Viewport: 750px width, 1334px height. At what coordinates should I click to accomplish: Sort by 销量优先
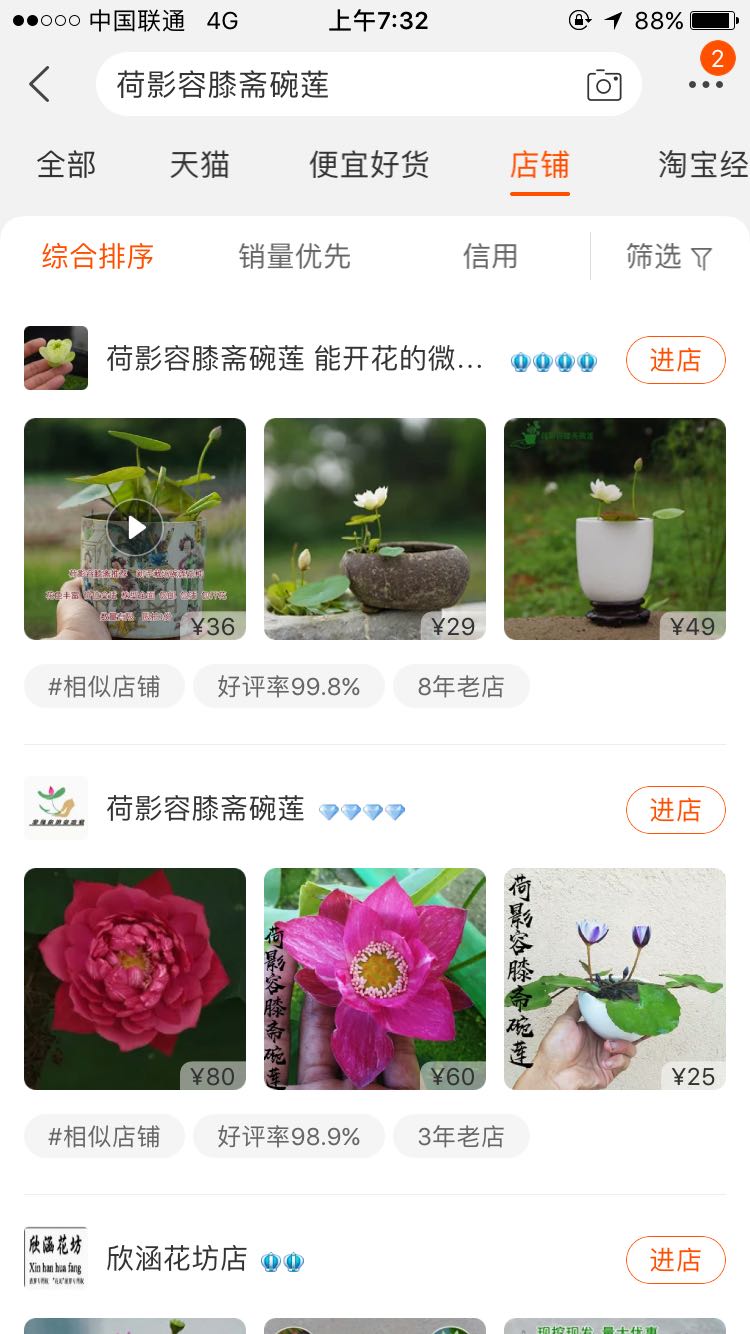click(294, 257)
